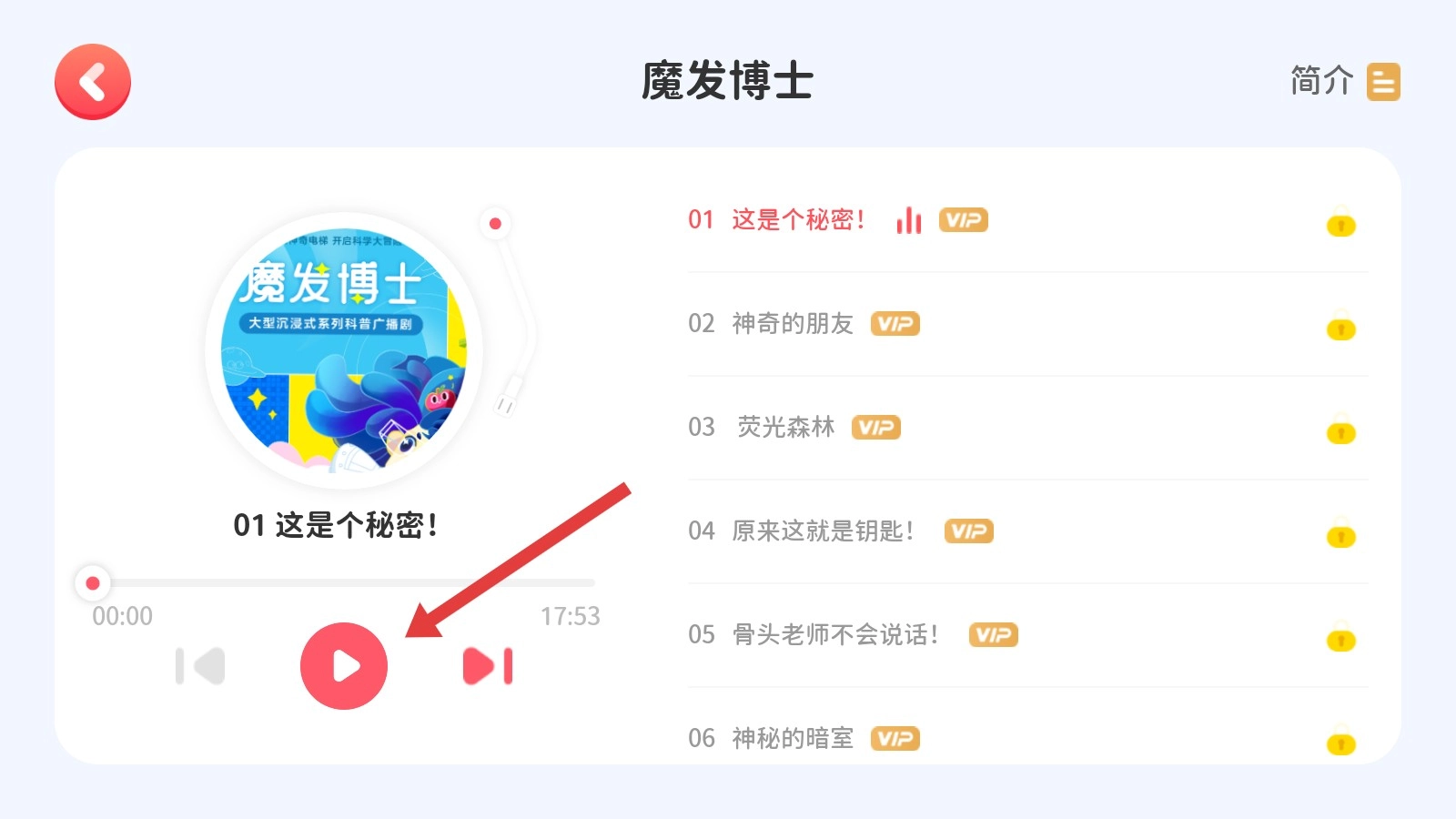1456x819 pixels.
Task: Open episode 06 神秘的暗室
Action: tap(792, 738)
